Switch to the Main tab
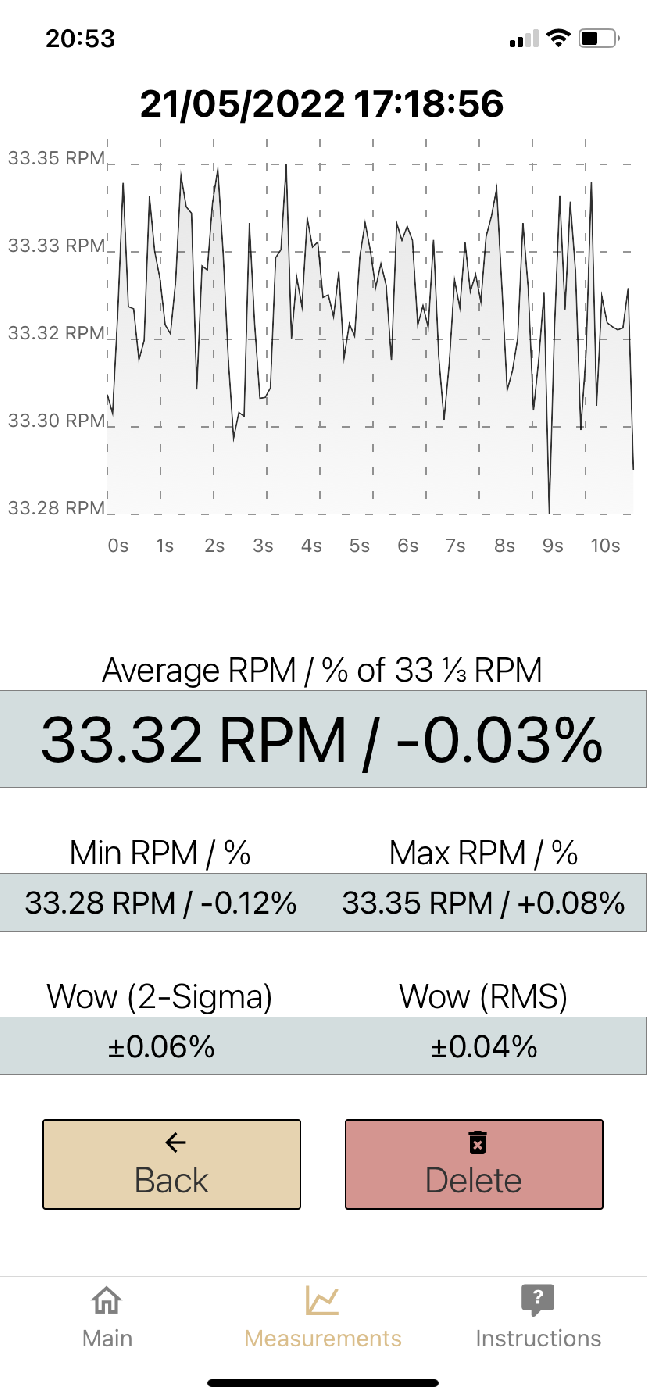Image resolution: width=647 pixels, height=1400 pixels. (107, 1318)
